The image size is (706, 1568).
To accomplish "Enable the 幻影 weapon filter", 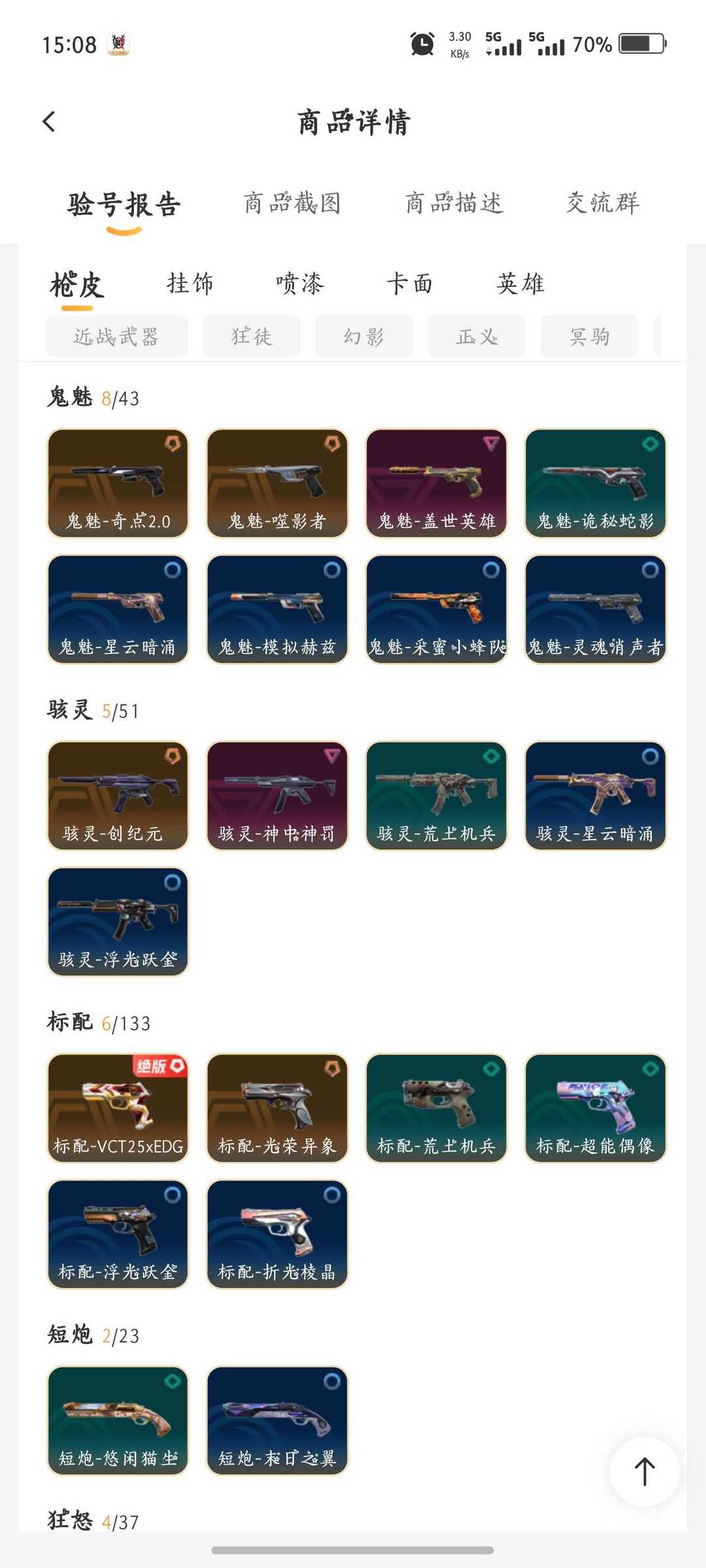I will [363, 336].
